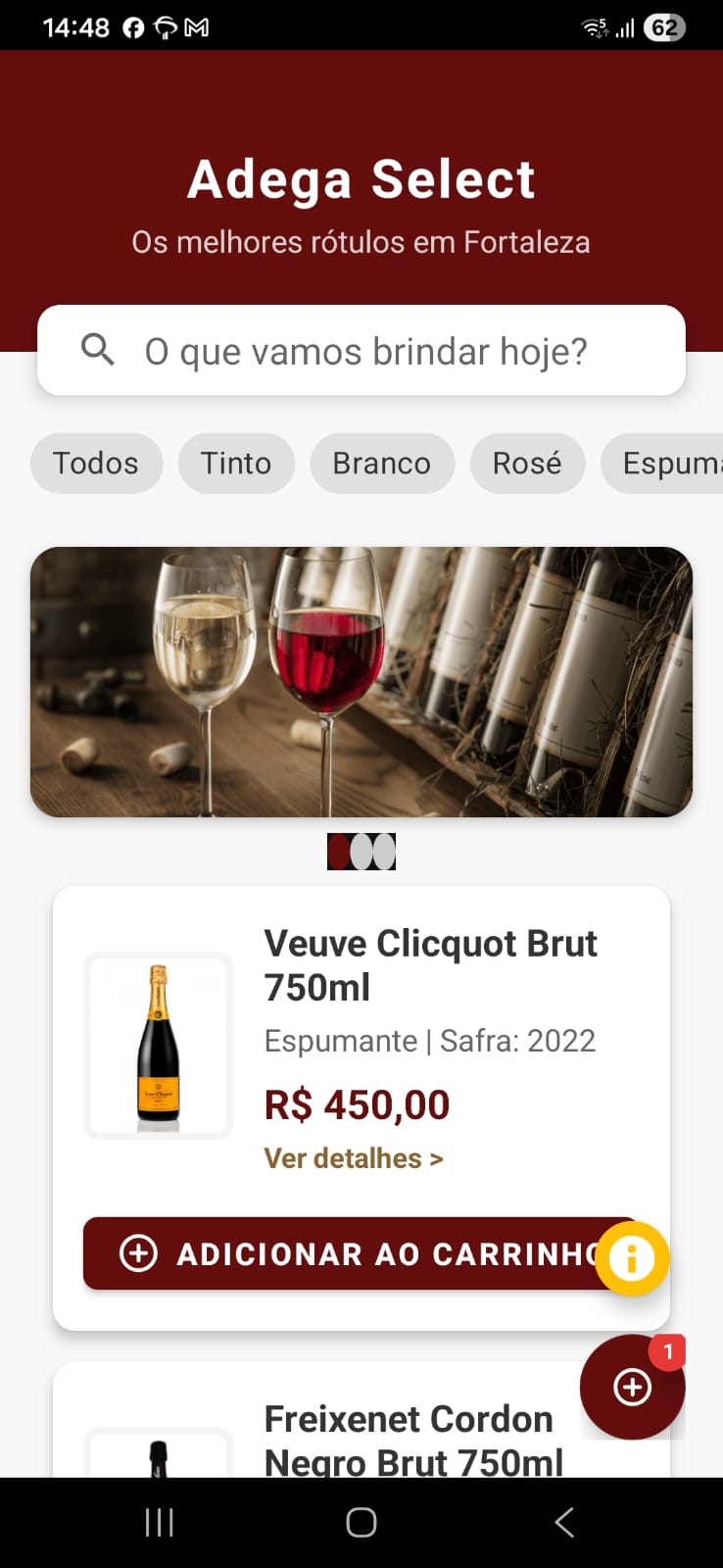Tap the battery level indicator
Viewport: 723px width, 1568px height.
coord(664,26)
